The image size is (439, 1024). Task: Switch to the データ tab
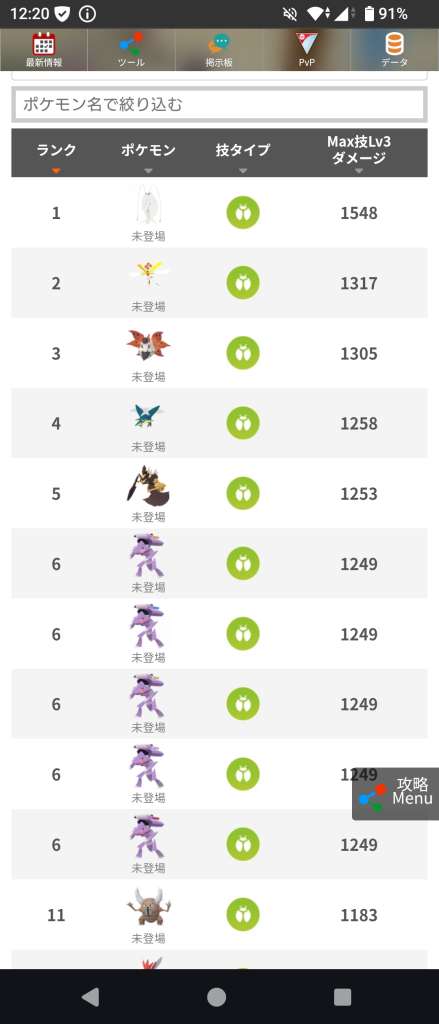395,50
